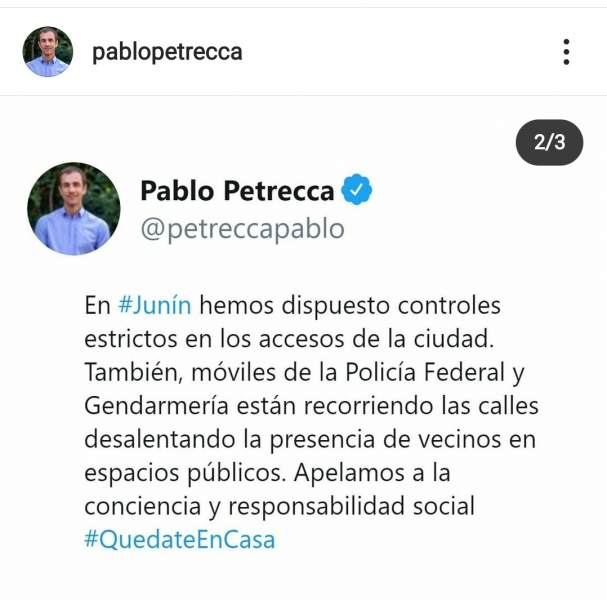
Task: Open pablopetrecca's profile picture in the header
Action: tap(48, 52)
